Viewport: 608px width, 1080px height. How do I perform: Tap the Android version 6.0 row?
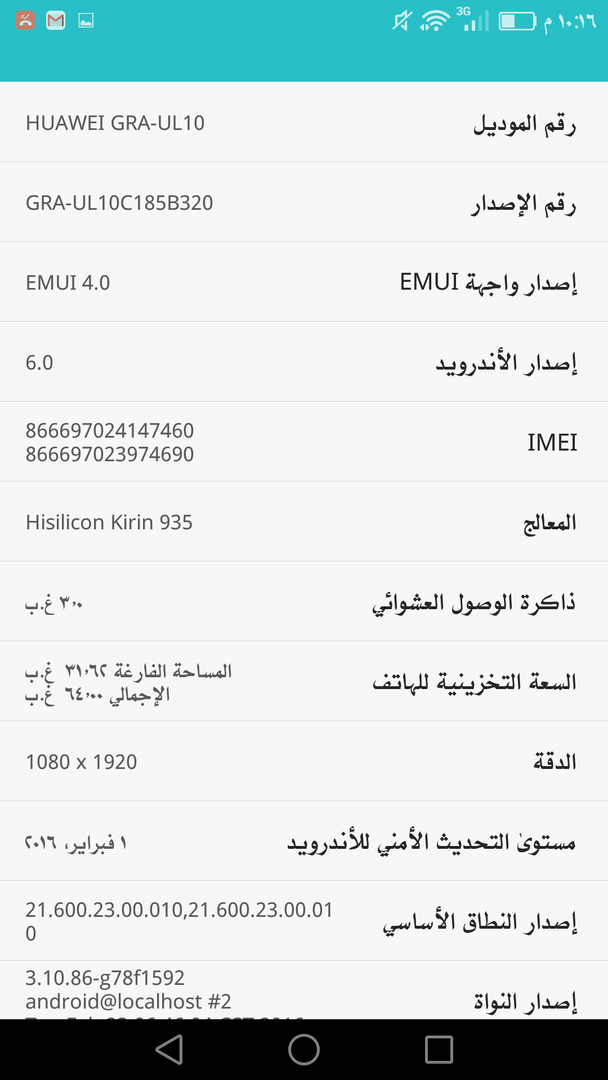click(x=304, y=362)
